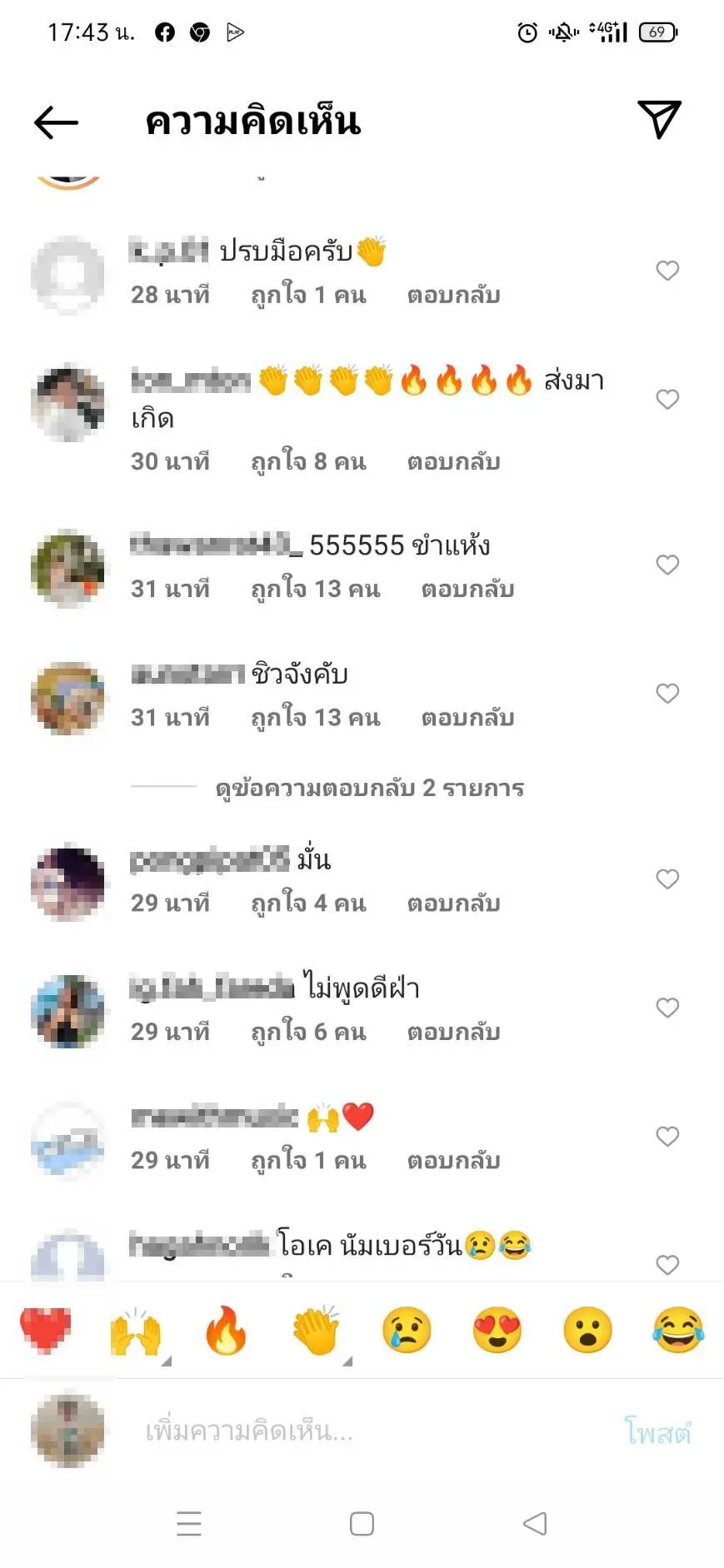The image size is (724, 1568).
Task: Reply to the comment "มั่น"
Action: [x=453, y=903]
